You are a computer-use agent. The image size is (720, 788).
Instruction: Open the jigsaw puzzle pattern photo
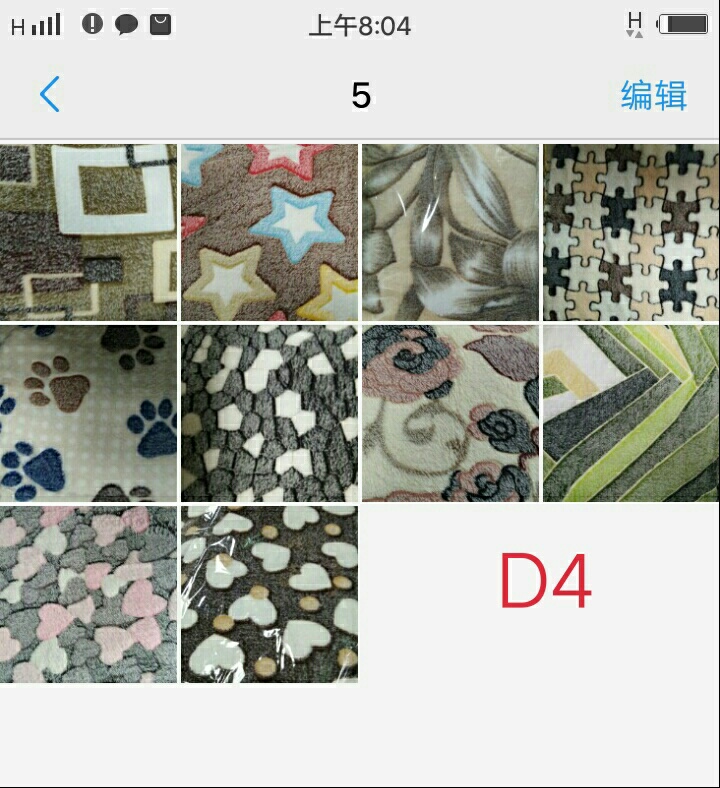[631, 232]
